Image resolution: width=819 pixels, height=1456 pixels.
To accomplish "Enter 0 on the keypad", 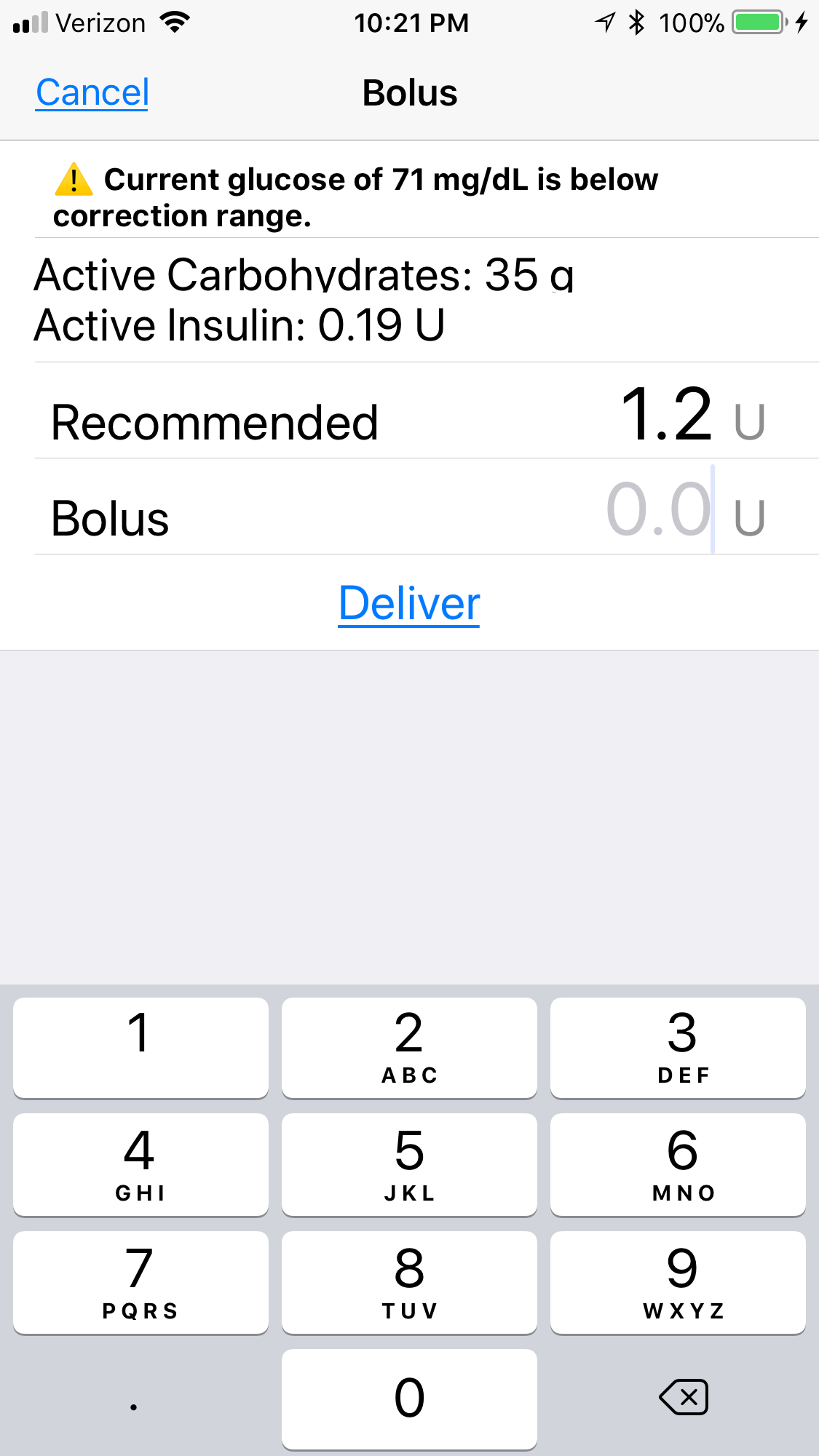I will [x=409, y=1399].
